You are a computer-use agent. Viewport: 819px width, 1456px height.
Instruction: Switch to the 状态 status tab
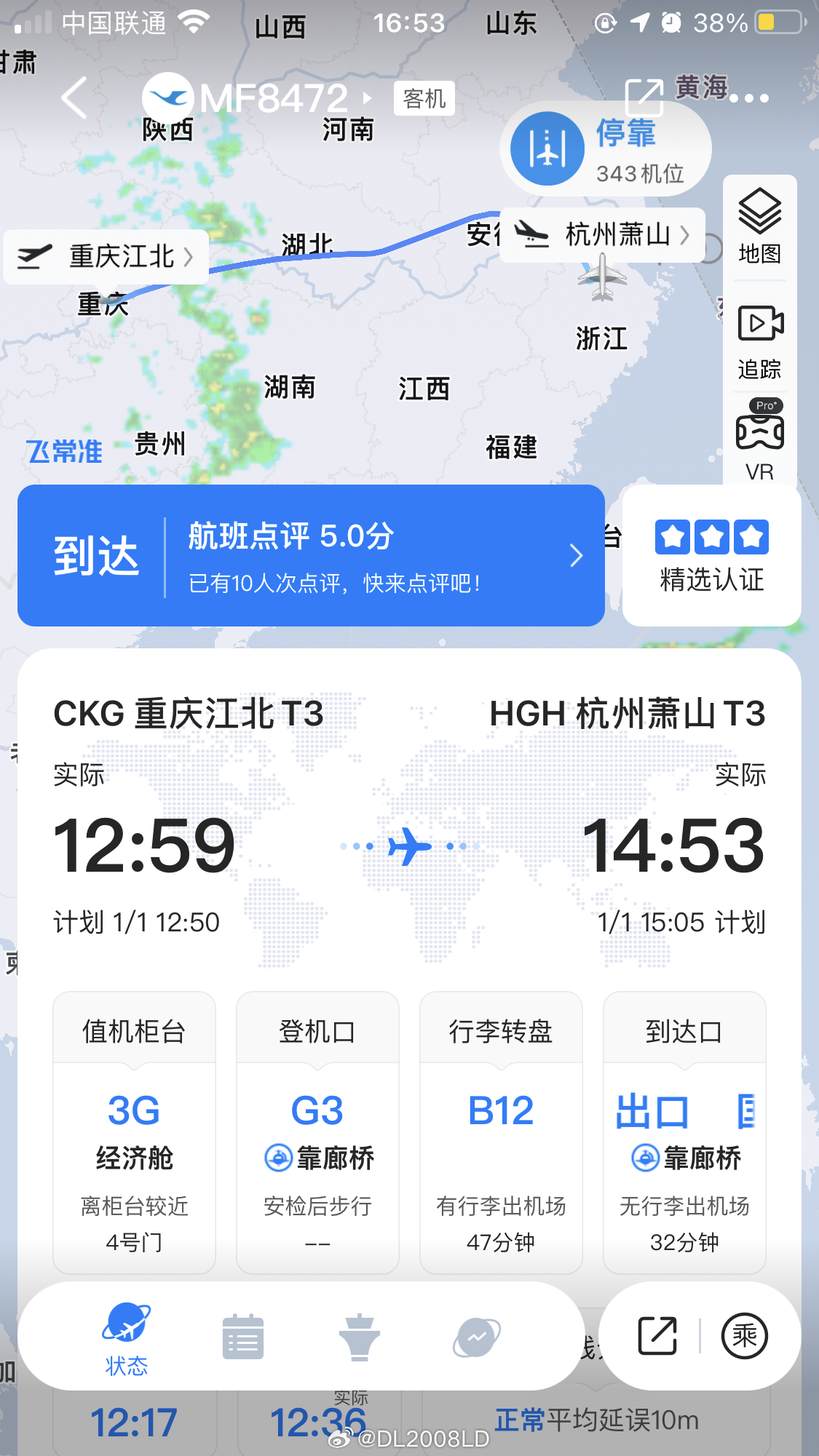click(x=127, y=1339)
